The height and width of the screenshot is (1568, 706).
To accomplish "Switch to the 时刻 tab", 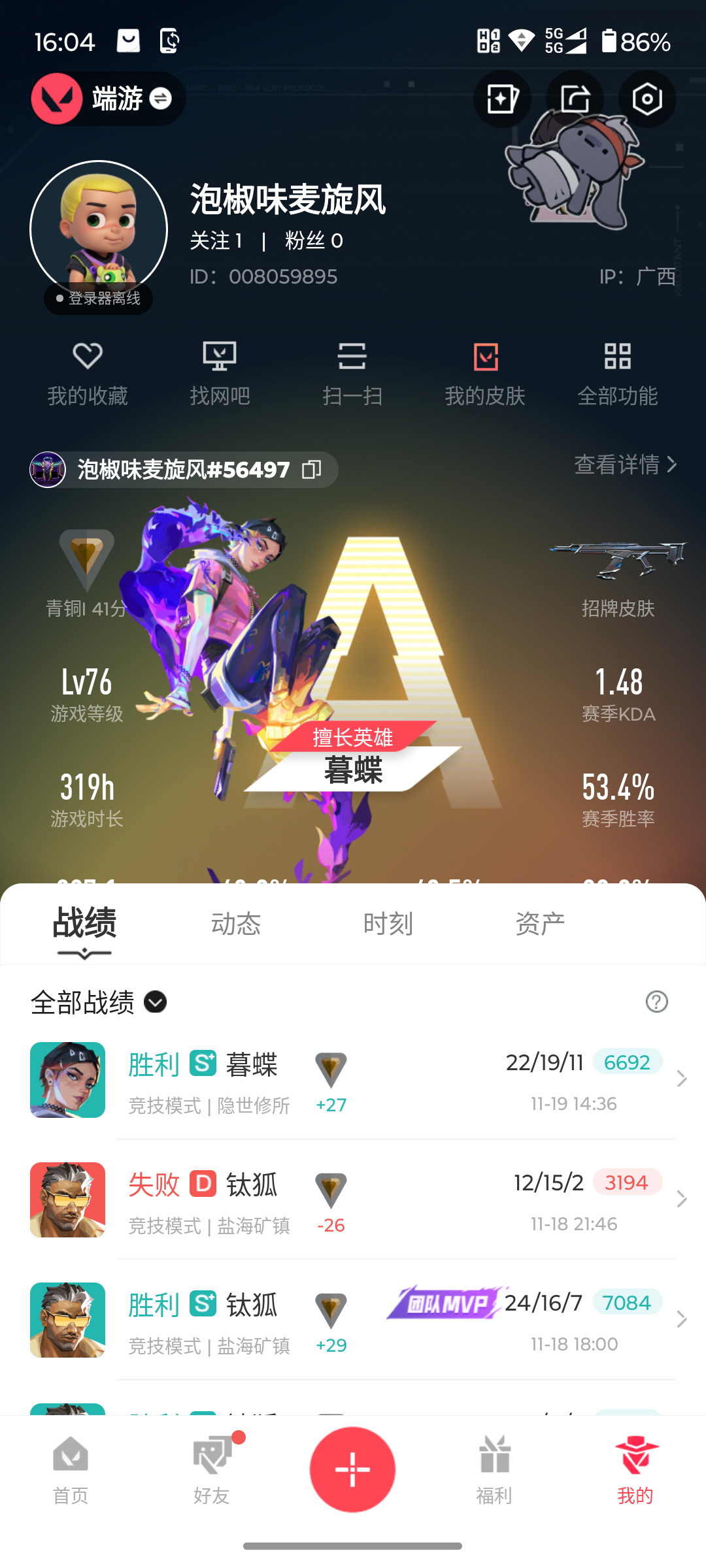I will pyautogui.click(x=388, y=924).
